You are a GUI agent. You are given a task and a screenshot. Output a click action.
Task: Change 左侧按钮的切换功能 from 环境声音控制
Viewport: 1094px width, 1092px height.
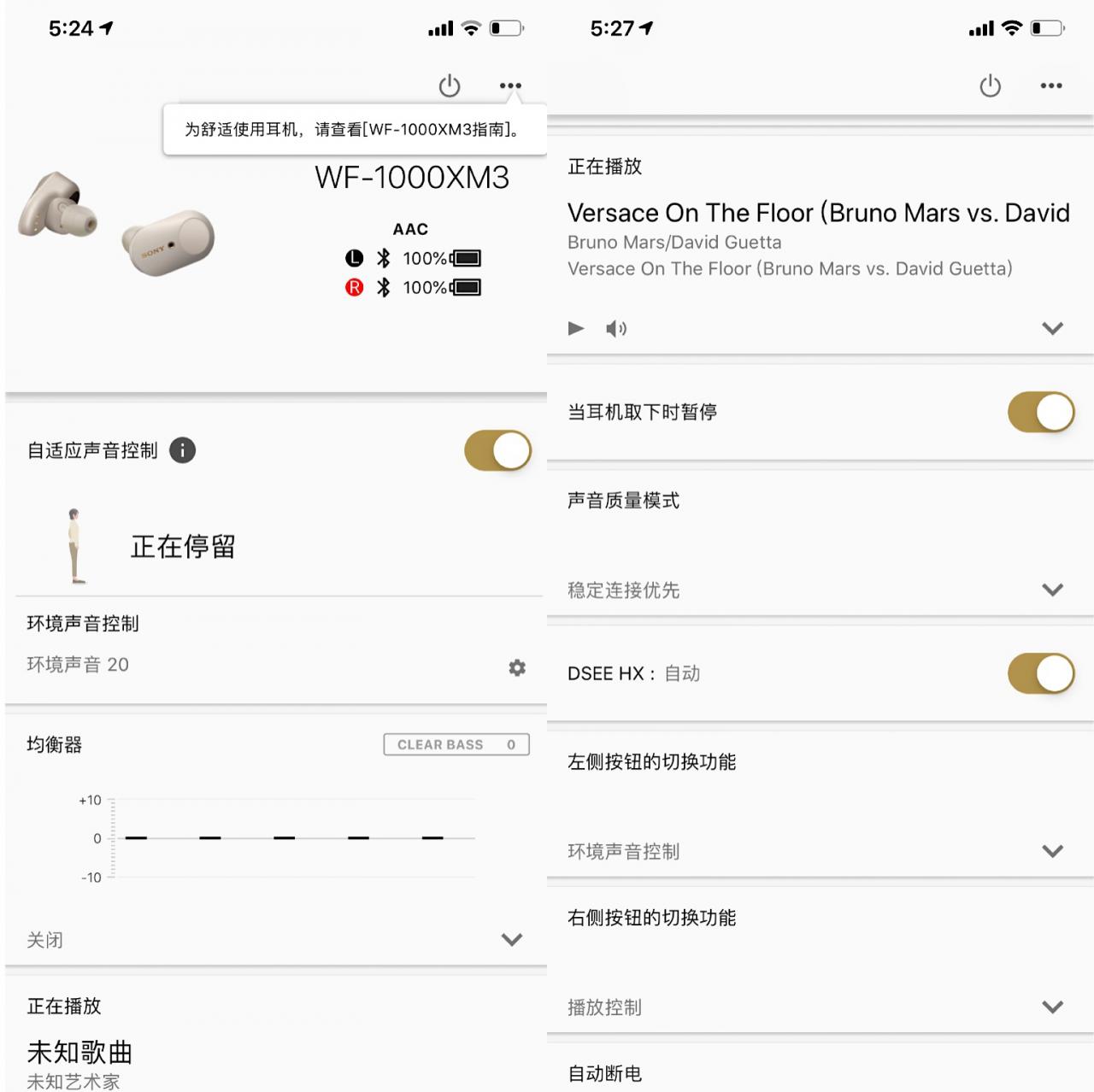click(1052, 851)
